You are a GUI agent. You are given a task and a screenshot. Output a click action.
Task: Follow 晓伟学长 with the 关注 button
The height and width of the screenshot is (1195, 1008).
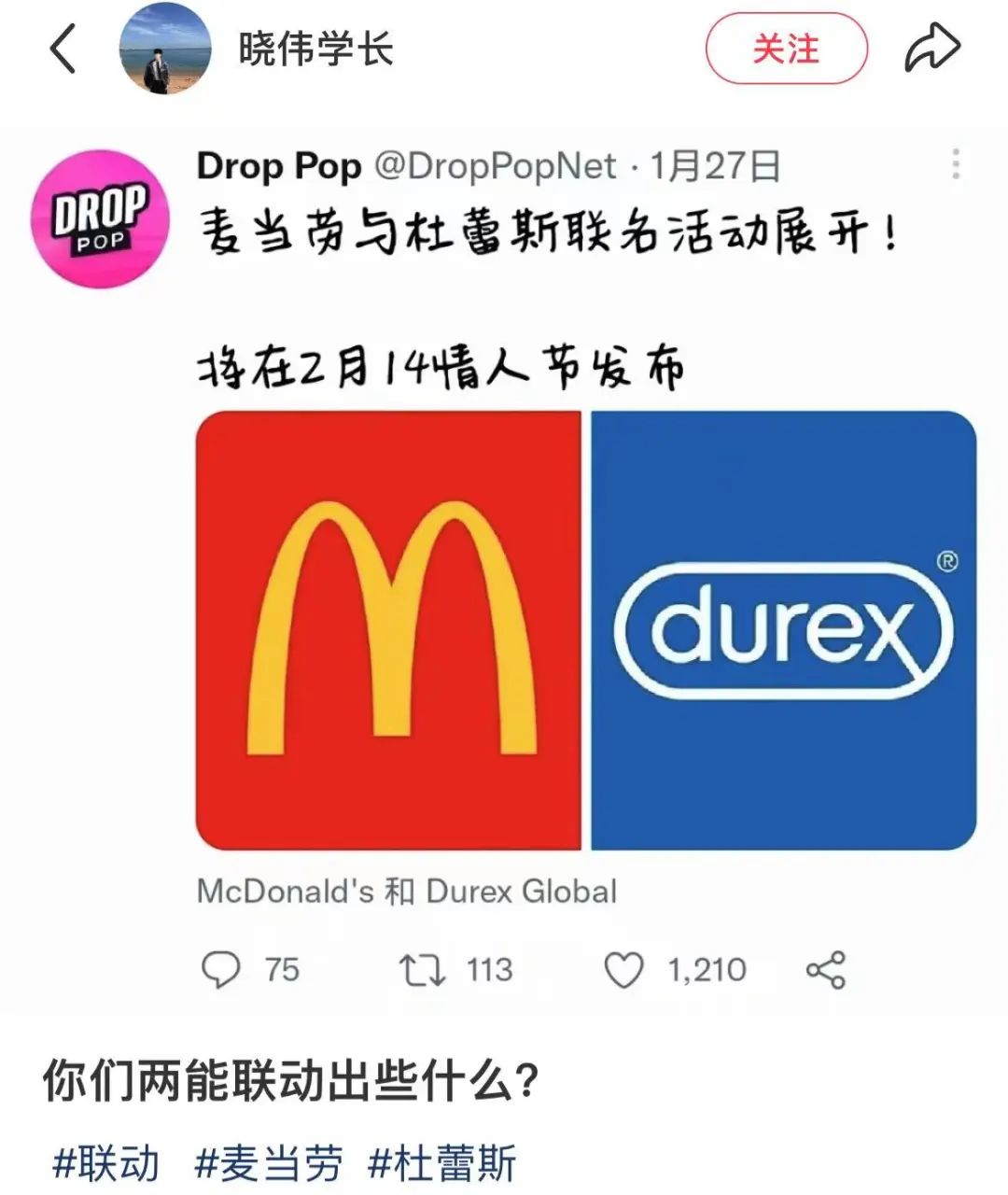coord(786,49)
